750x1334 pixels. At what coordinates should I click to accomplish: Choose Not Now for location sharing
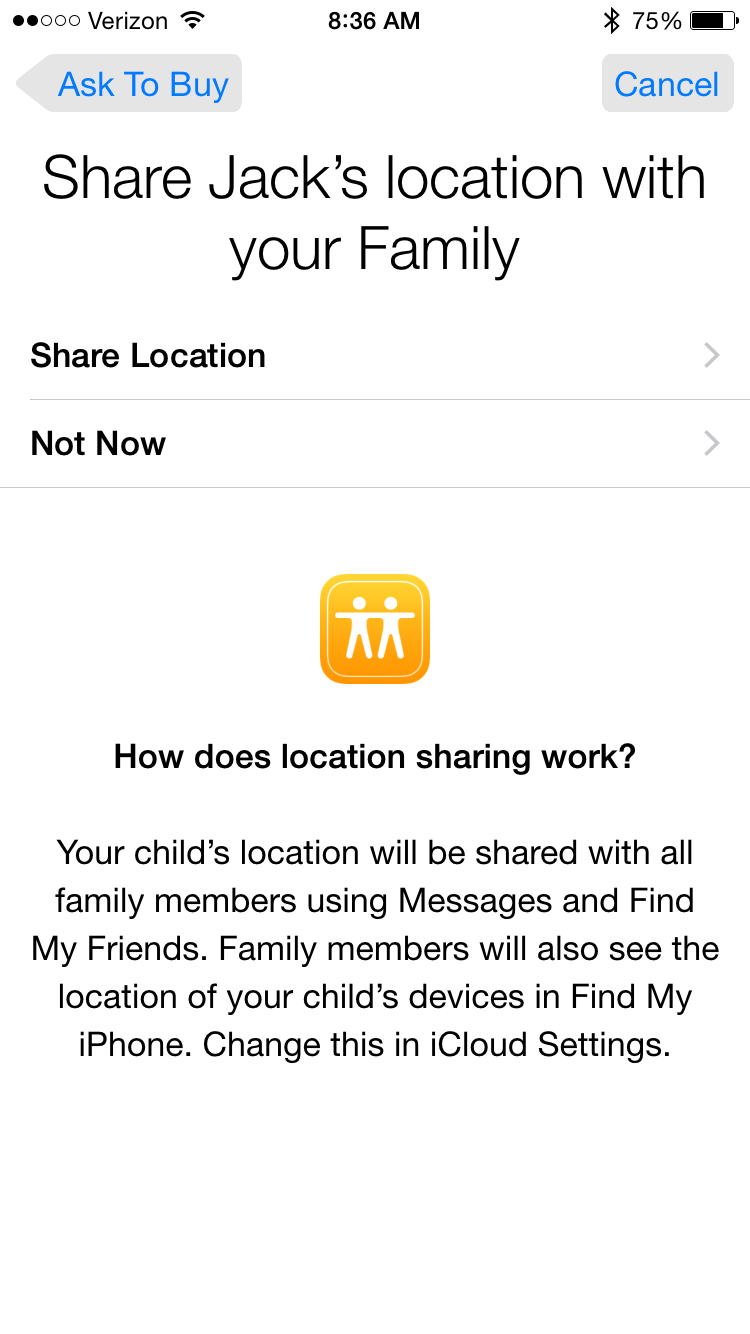(375, 444)
